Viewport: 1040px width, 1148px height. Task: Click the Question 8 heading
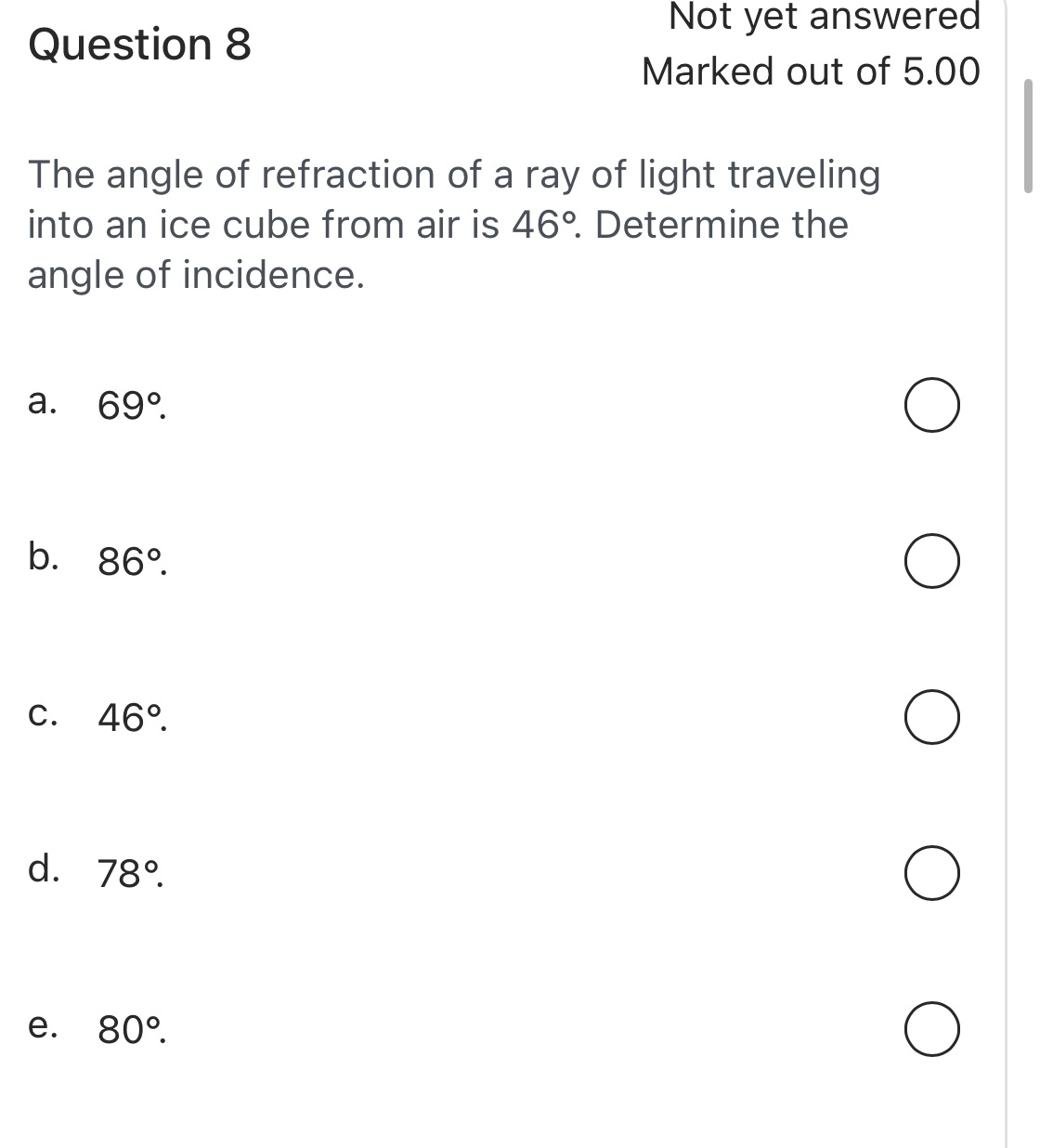[x=139, y=45]
